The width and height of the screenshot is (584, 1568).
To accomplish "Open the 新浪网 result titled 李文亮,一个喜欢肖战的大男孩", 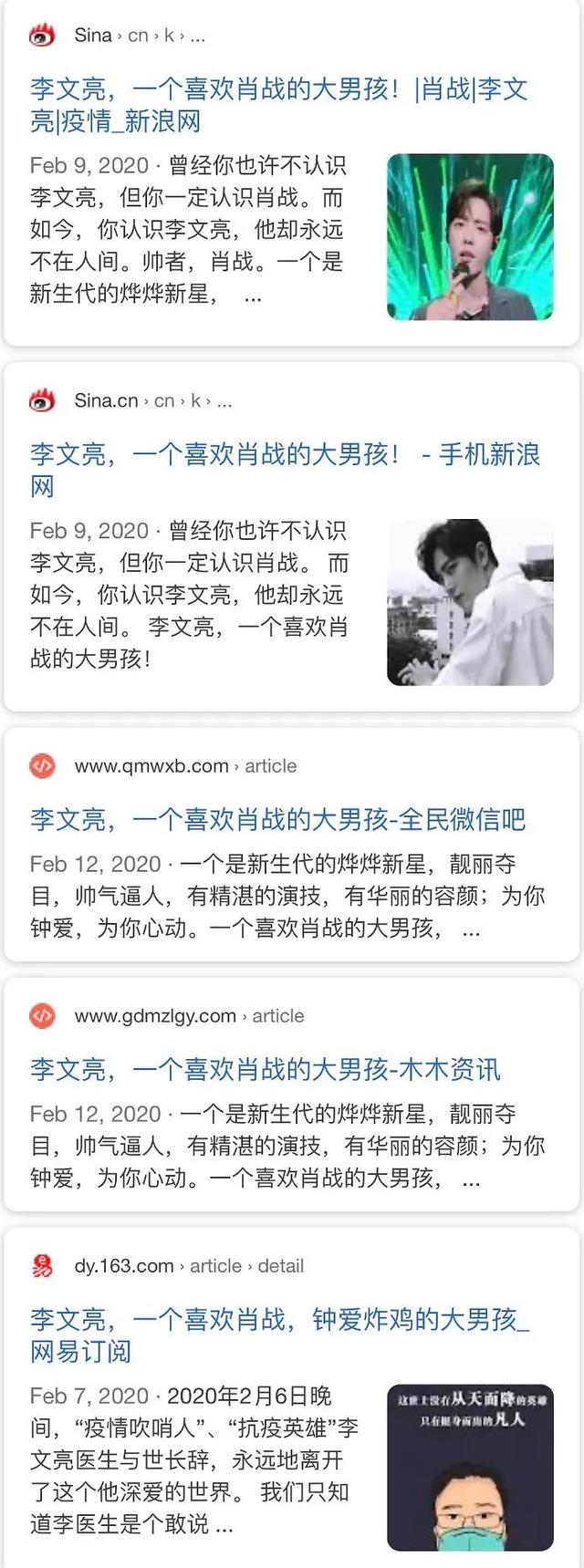I will click(x=278, y=105).
